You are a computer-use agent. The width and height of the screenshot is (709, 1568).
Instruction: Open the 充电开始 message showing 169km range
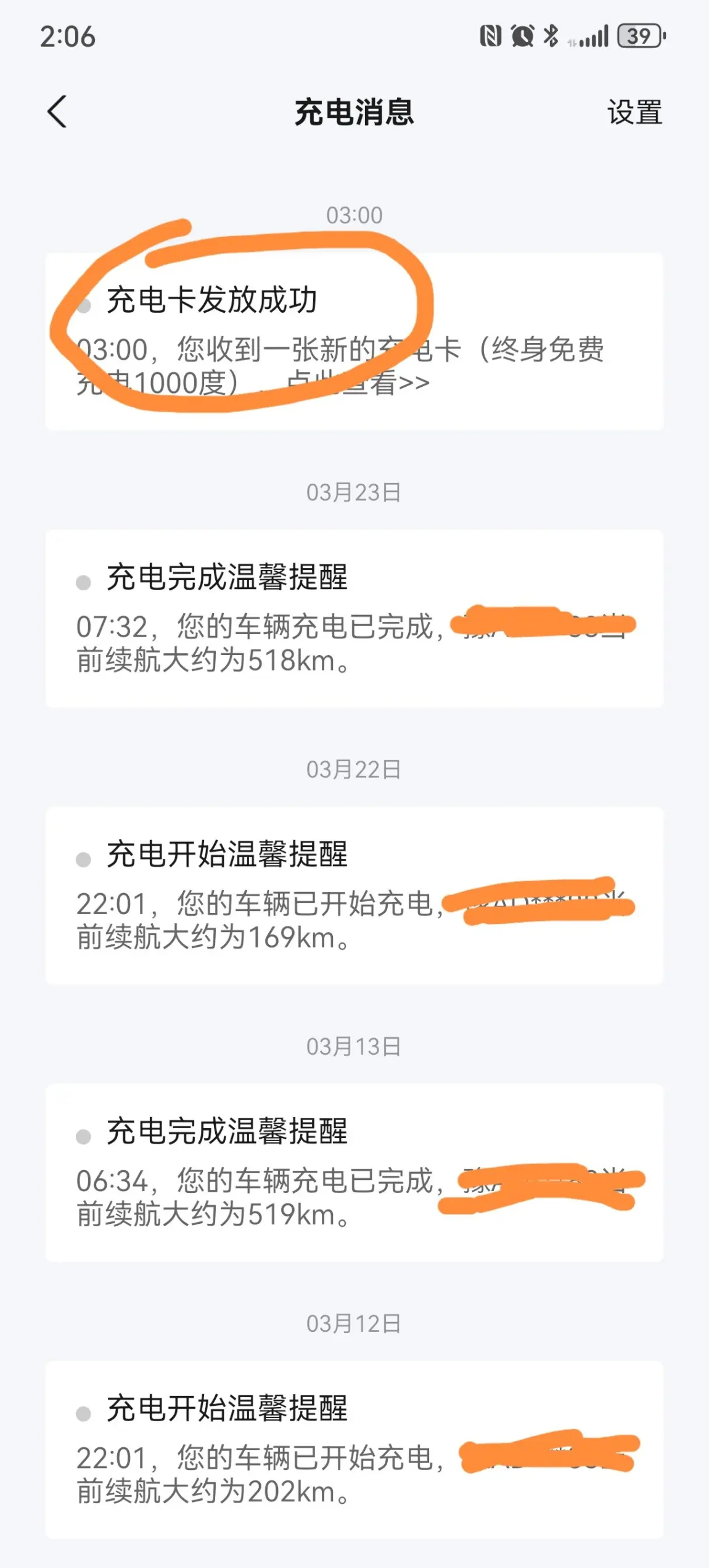coord(354,895)
